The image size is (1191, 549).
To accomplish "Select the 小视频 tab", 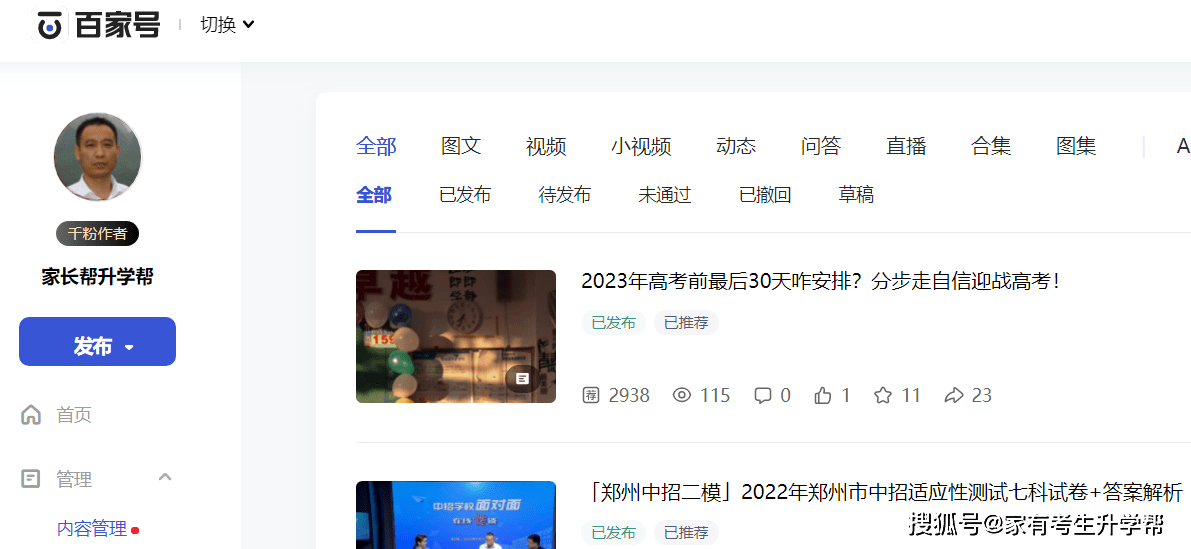I will coord(641,146).
